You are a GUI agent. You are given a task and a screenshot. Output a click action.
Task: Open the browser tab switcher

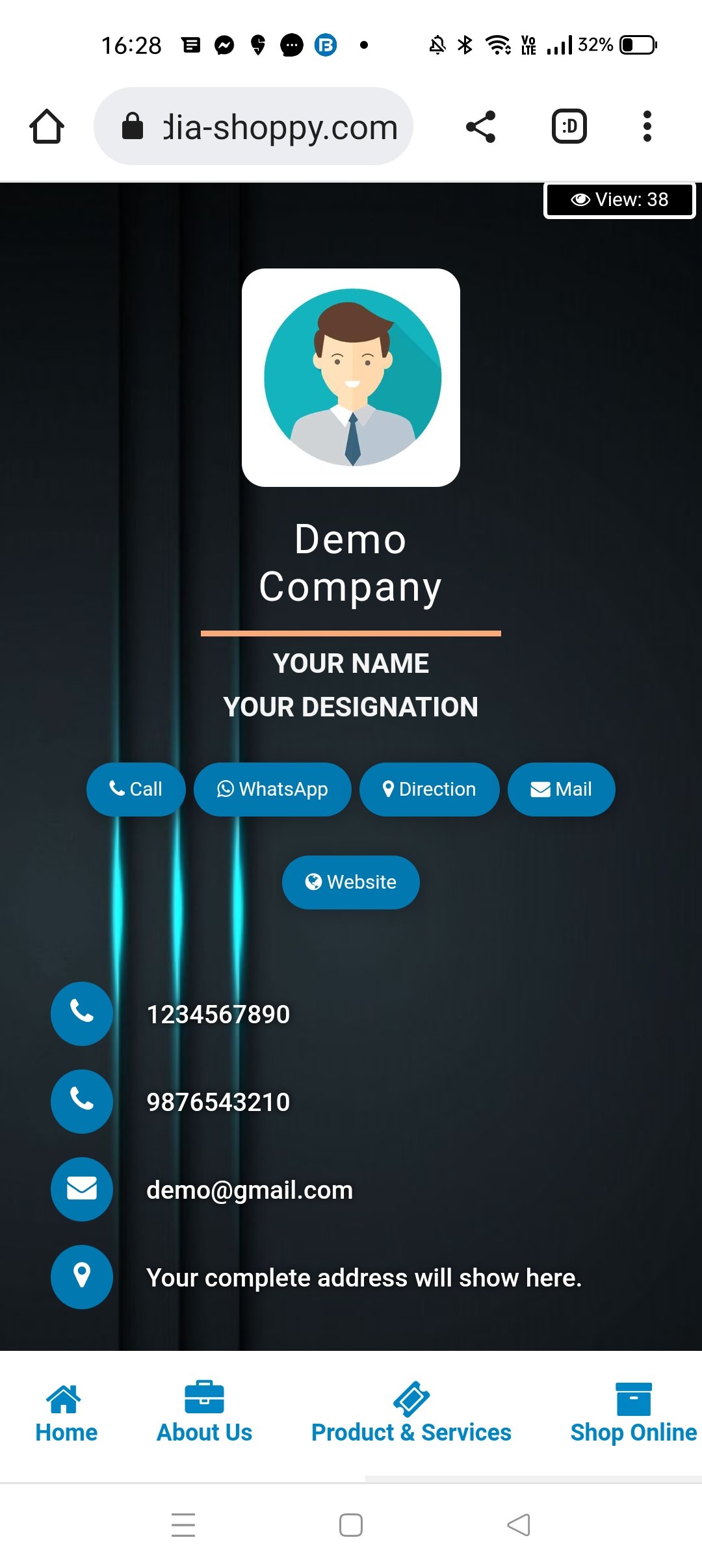(569, 126)
